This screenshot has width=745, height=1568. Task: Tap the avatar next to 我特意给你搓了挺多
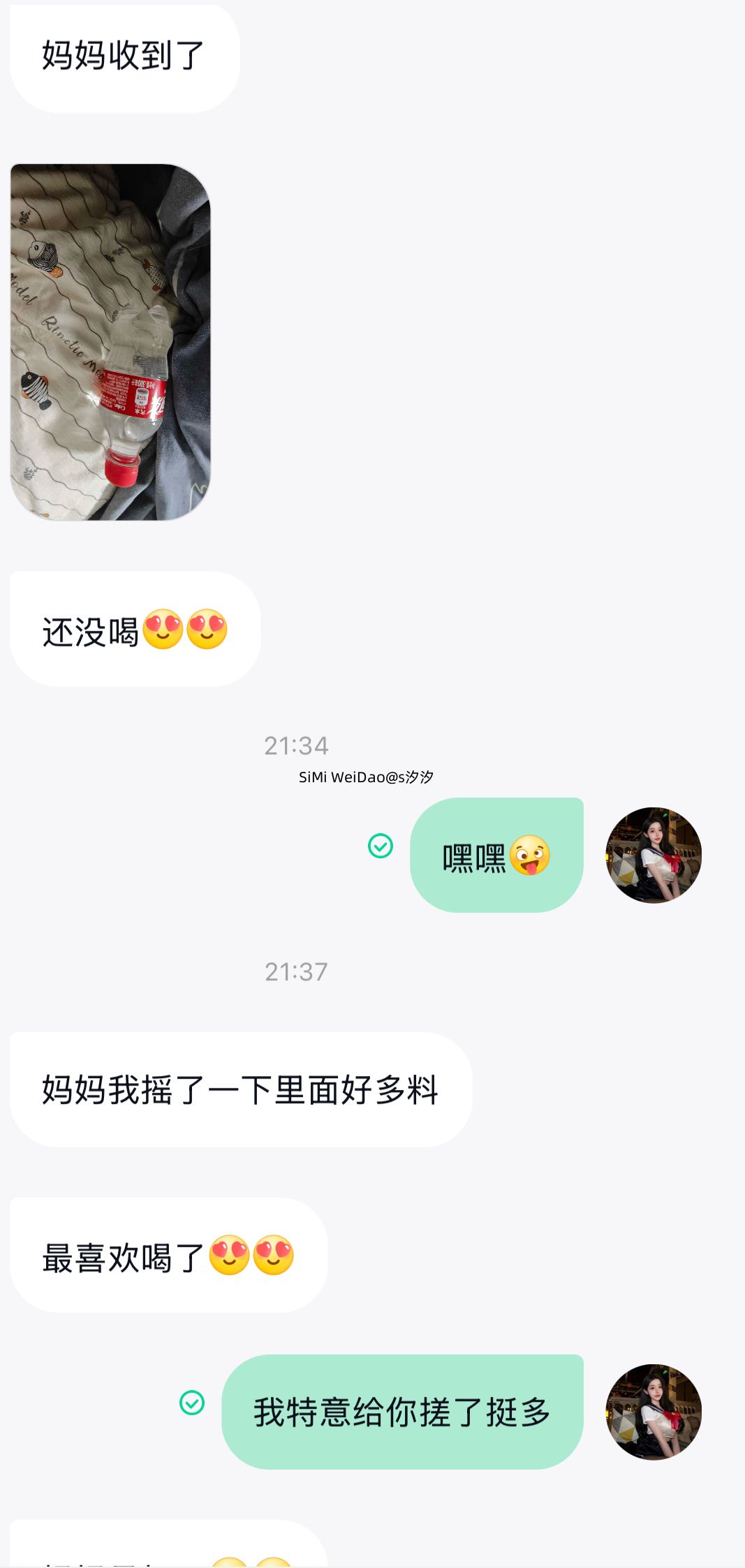[653, 1412]
